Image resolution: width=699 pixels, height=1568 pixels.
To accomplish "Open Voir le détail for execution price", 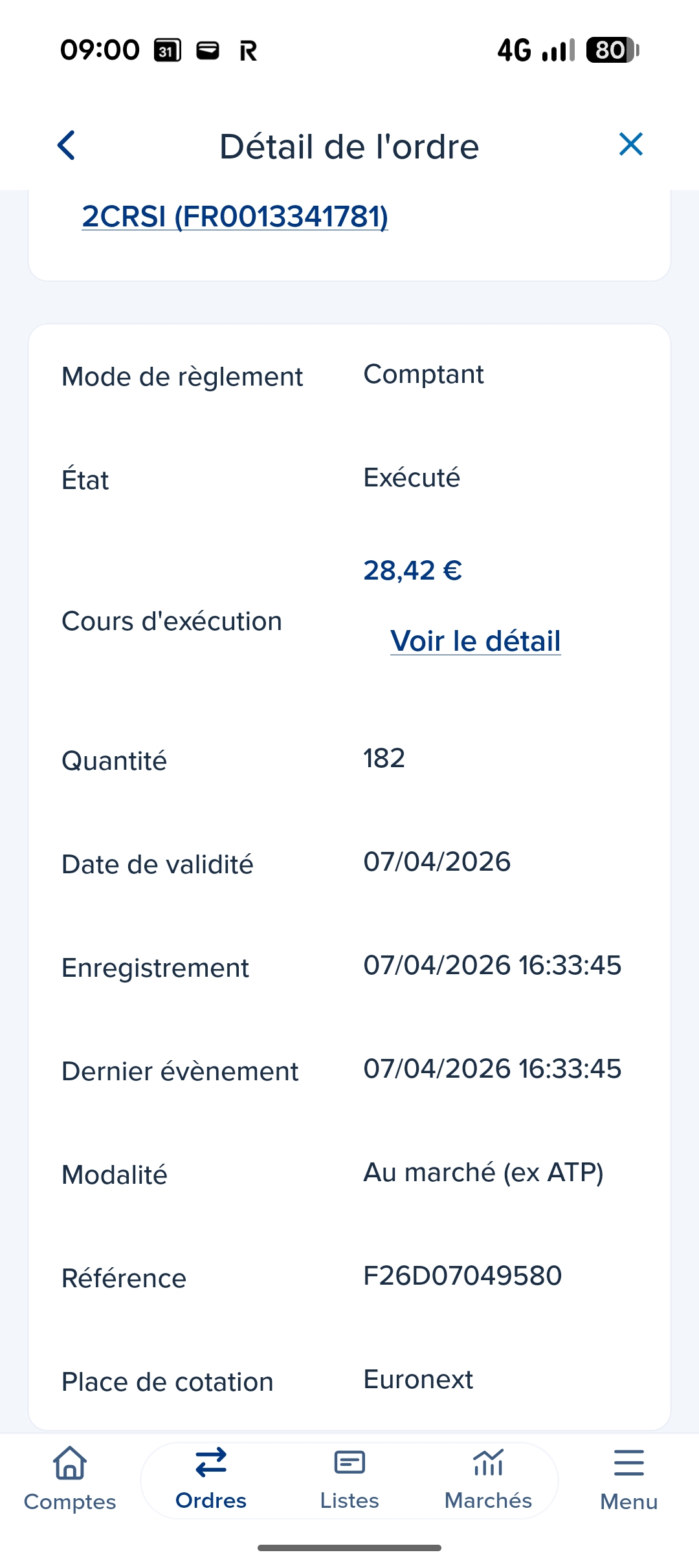I will (475, 640).
